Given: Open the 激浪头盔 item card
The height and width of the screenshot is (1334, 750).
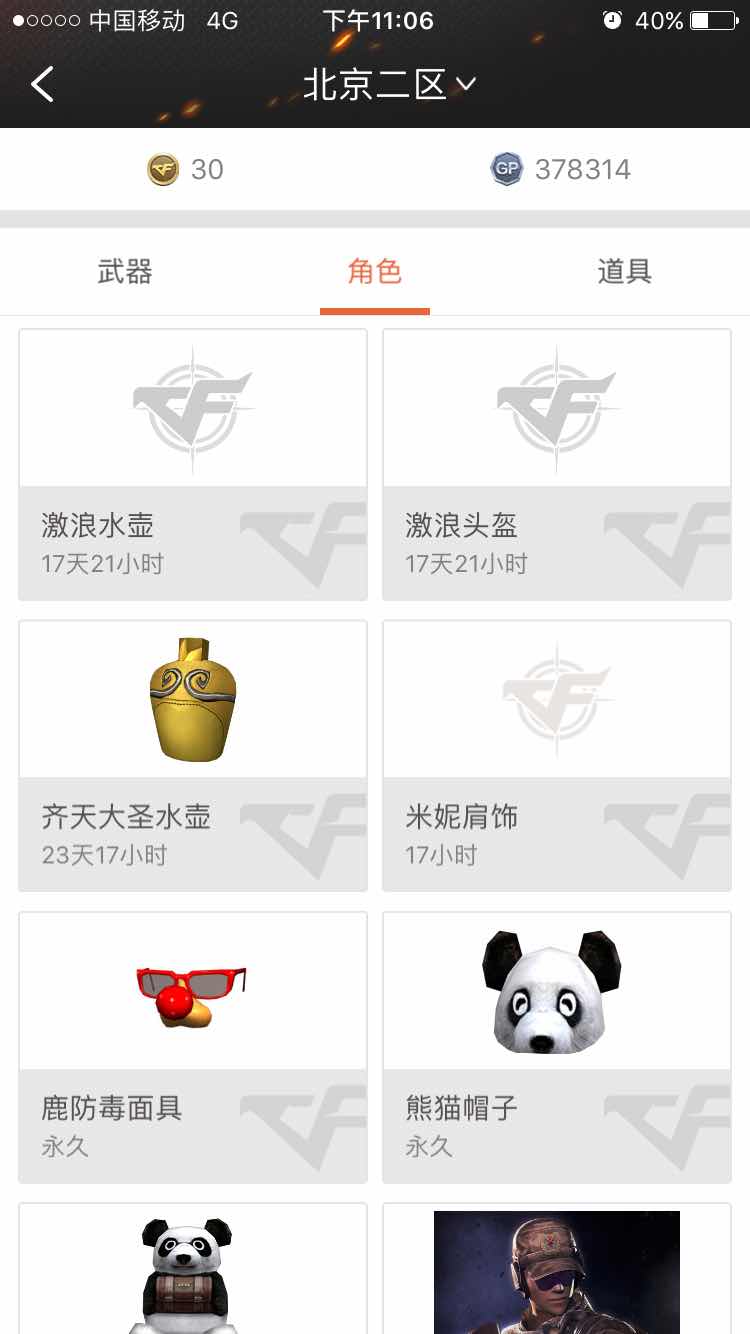Looking at the screenshot, I should (x=557, y=465).
